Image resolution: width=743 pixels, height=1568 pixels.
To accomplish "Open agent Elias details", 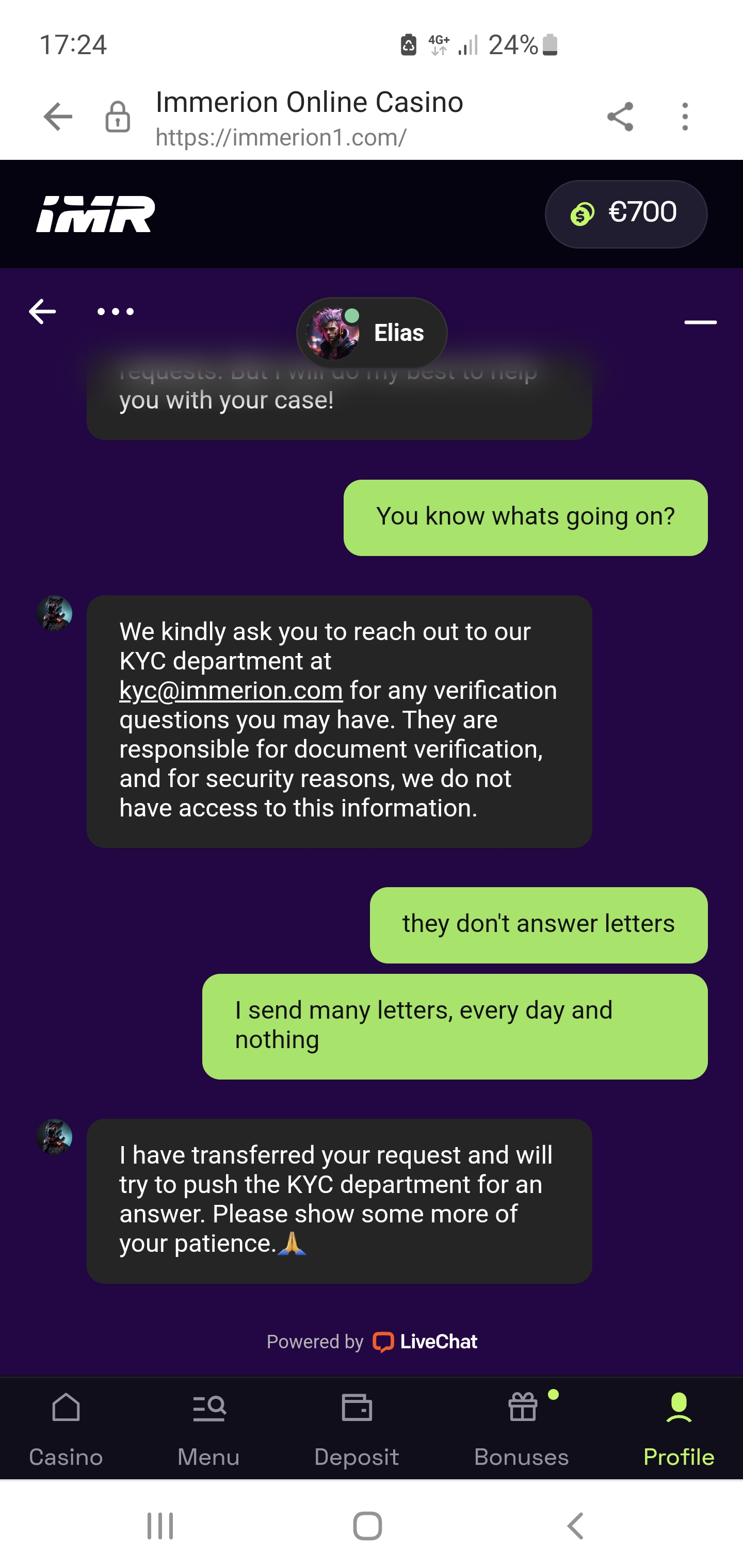I will pos(372,333).
